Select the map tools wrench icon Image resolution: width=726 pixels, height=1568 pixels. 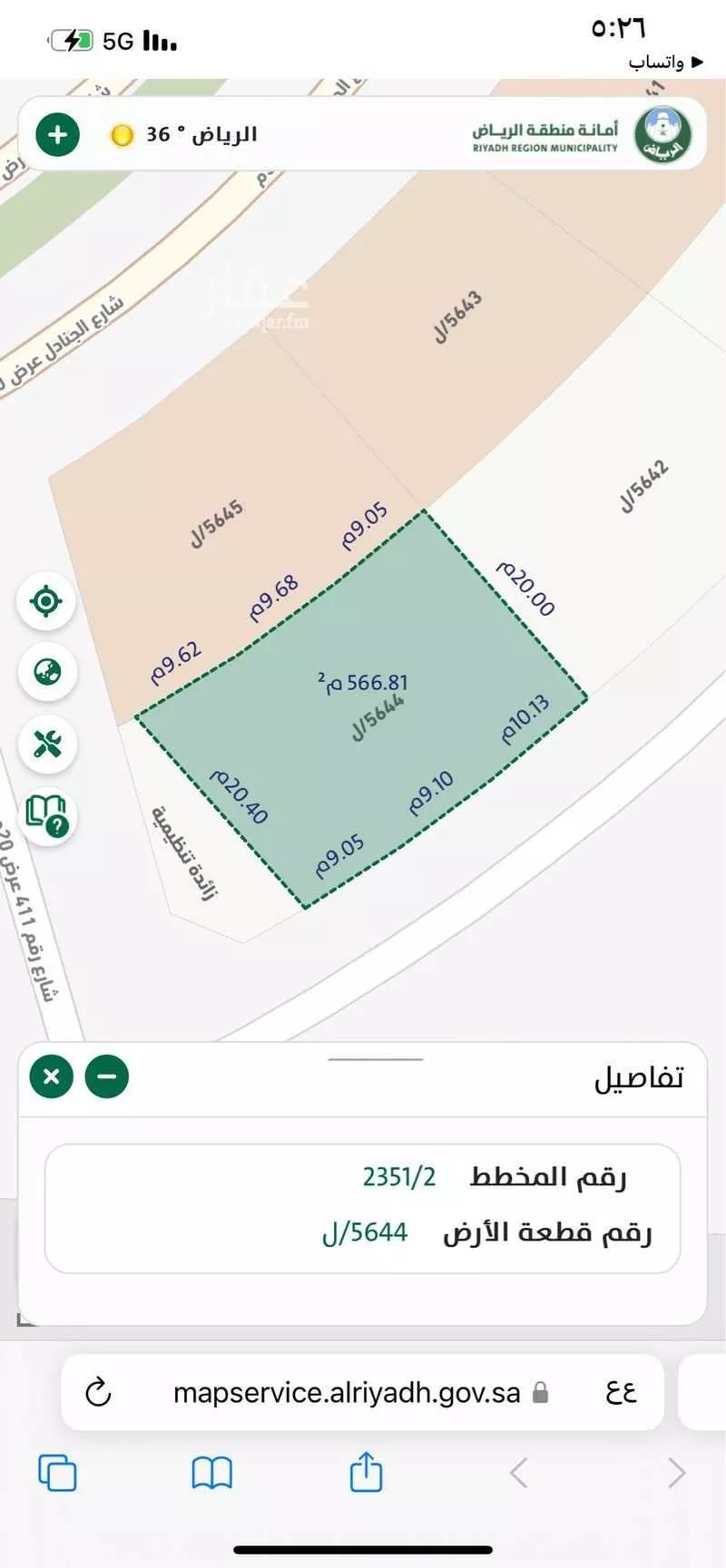pos(46,744)
